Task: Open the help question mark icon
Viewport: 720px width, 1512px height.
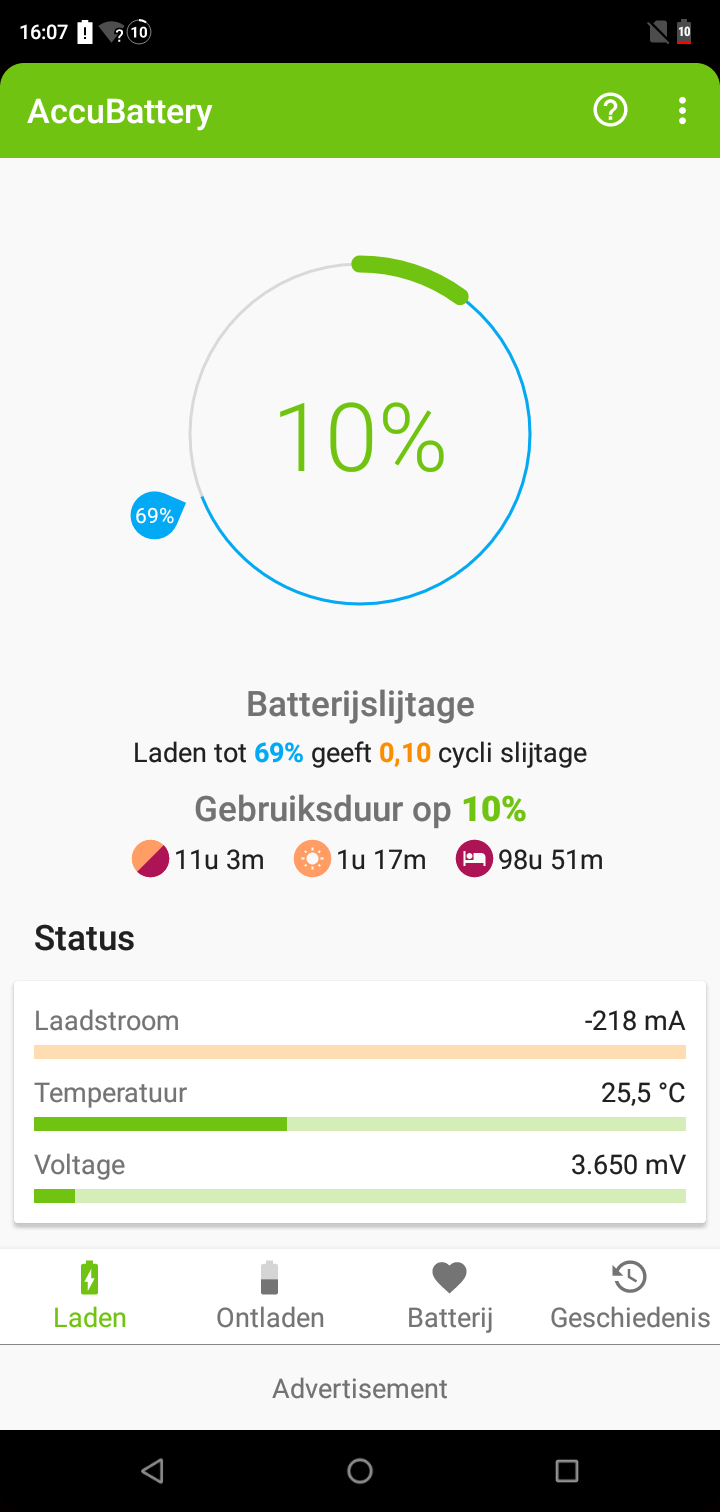Action: pyautogui.click(x=610, y=110)
